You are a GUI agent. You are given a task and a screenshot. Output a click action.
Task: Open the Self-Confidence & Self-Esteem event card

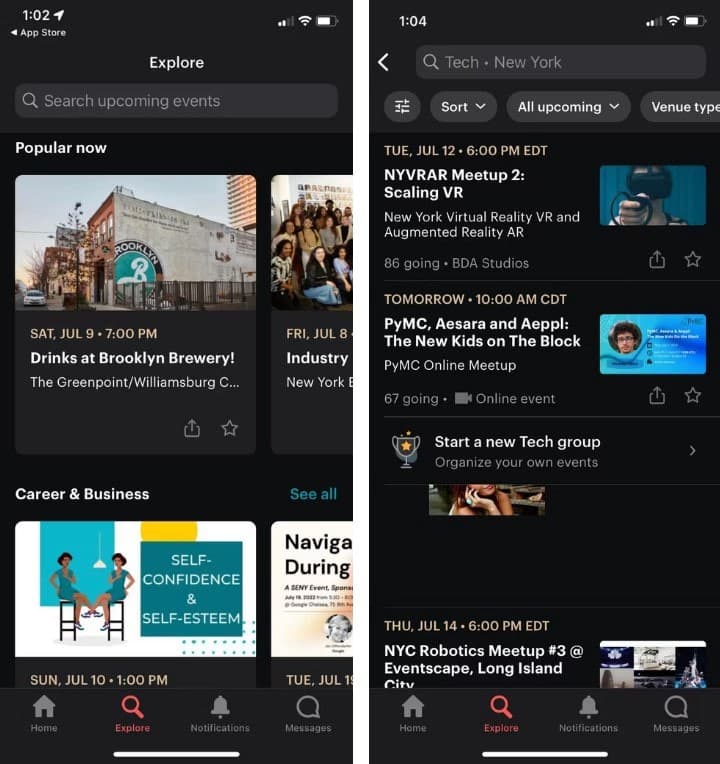135,589
